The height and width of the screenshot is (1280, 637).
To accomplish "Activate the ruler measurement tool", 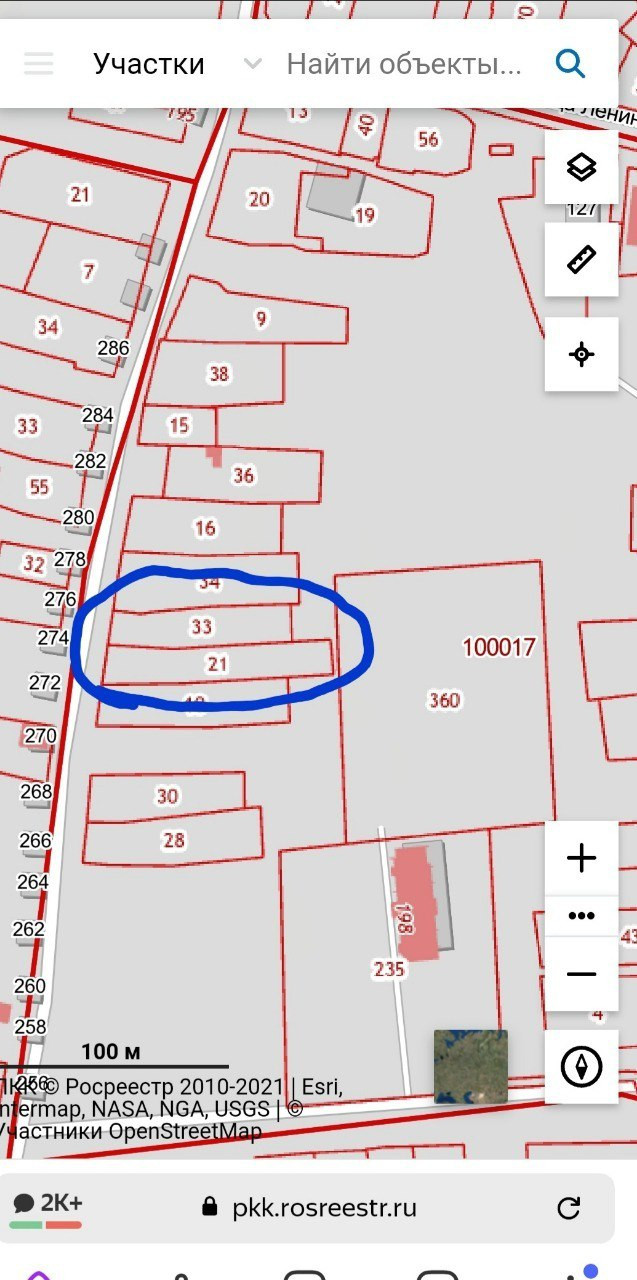I will point(581,260).
